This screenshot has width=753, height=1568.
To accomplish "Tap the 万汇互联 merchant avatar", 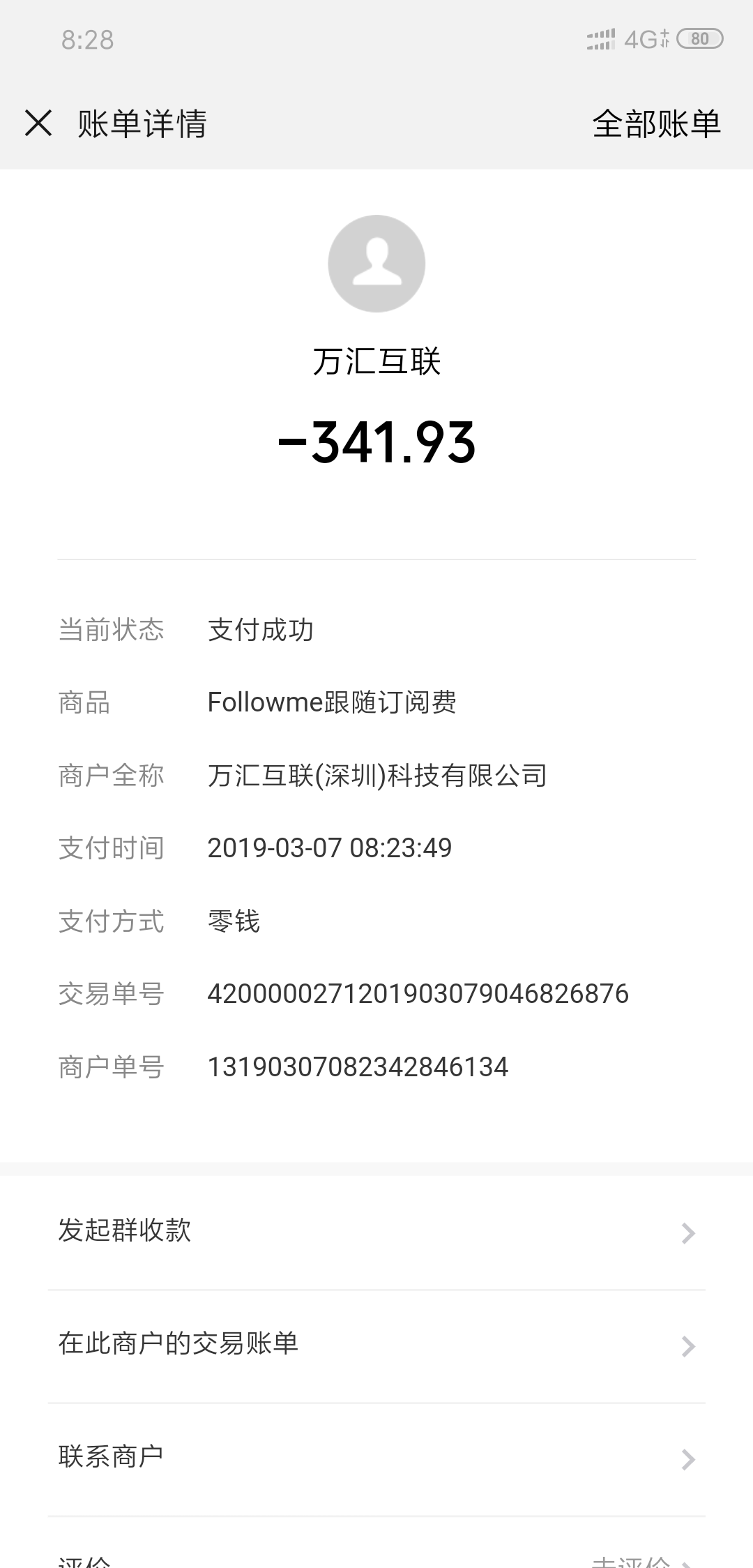I will pyautogui.click(x=376, y=264).
